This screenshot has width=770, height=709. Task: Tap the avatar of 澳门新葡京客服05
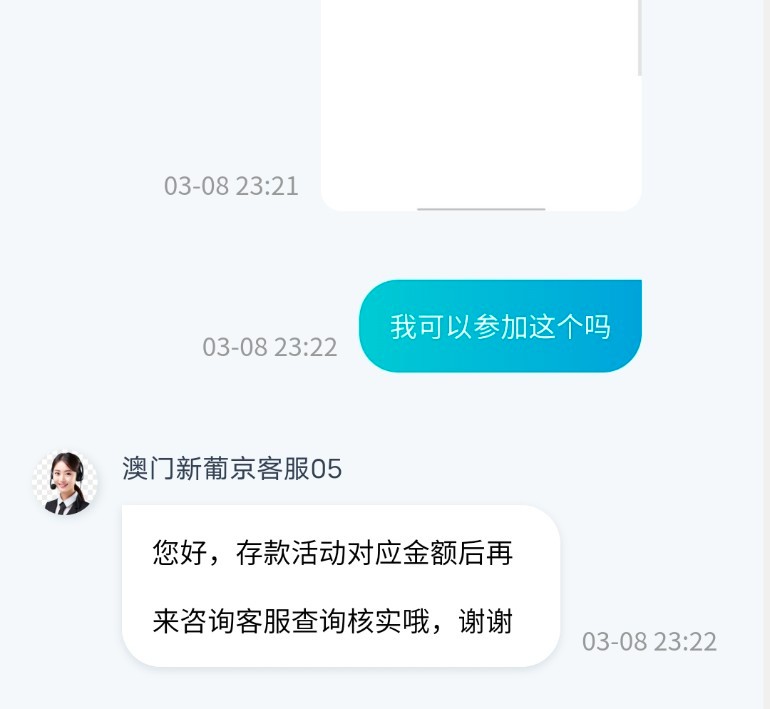(65, 483)
